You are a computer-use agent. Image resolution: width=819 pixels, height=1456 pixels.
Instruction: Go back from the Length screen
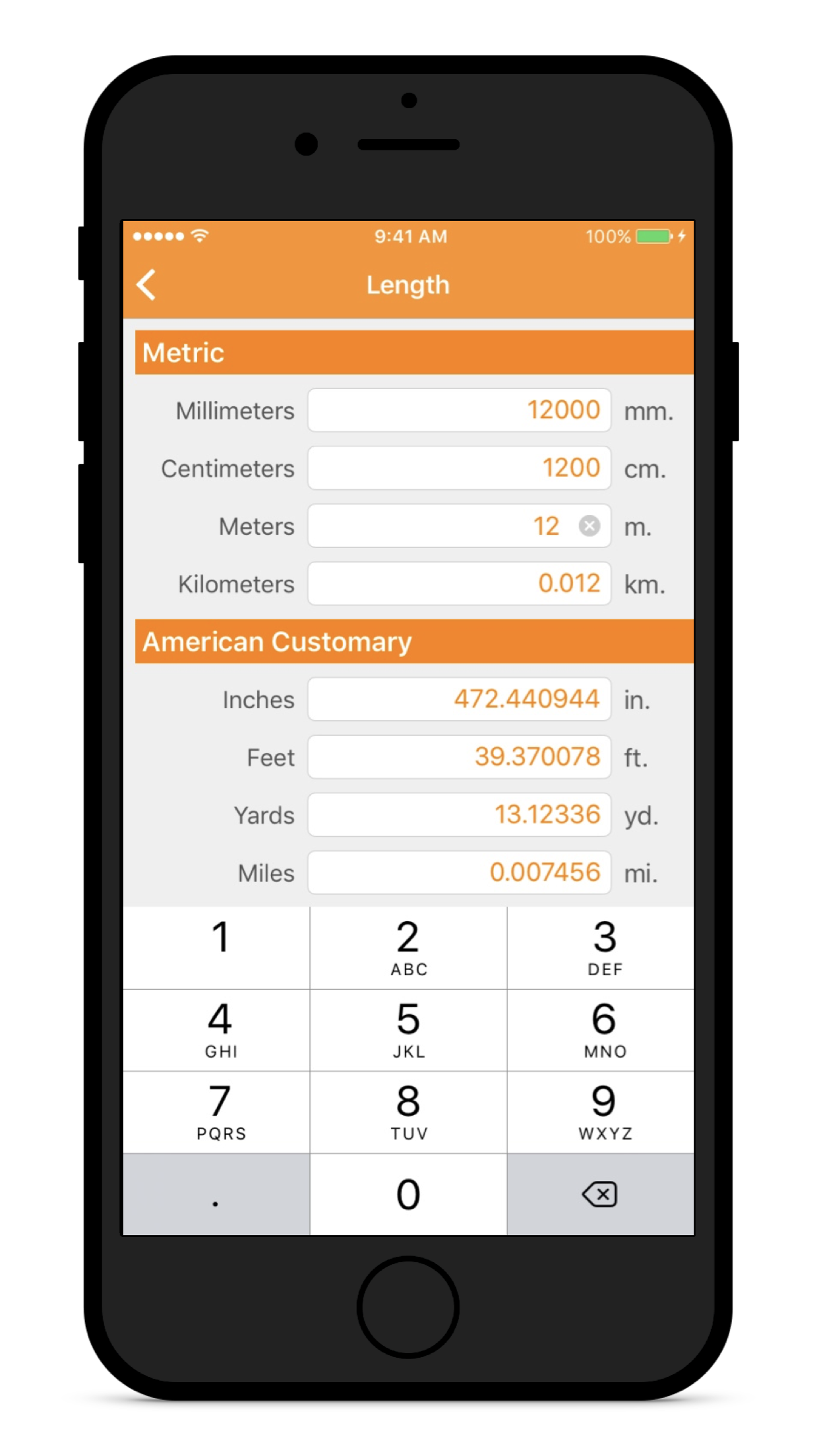point(146,285)
